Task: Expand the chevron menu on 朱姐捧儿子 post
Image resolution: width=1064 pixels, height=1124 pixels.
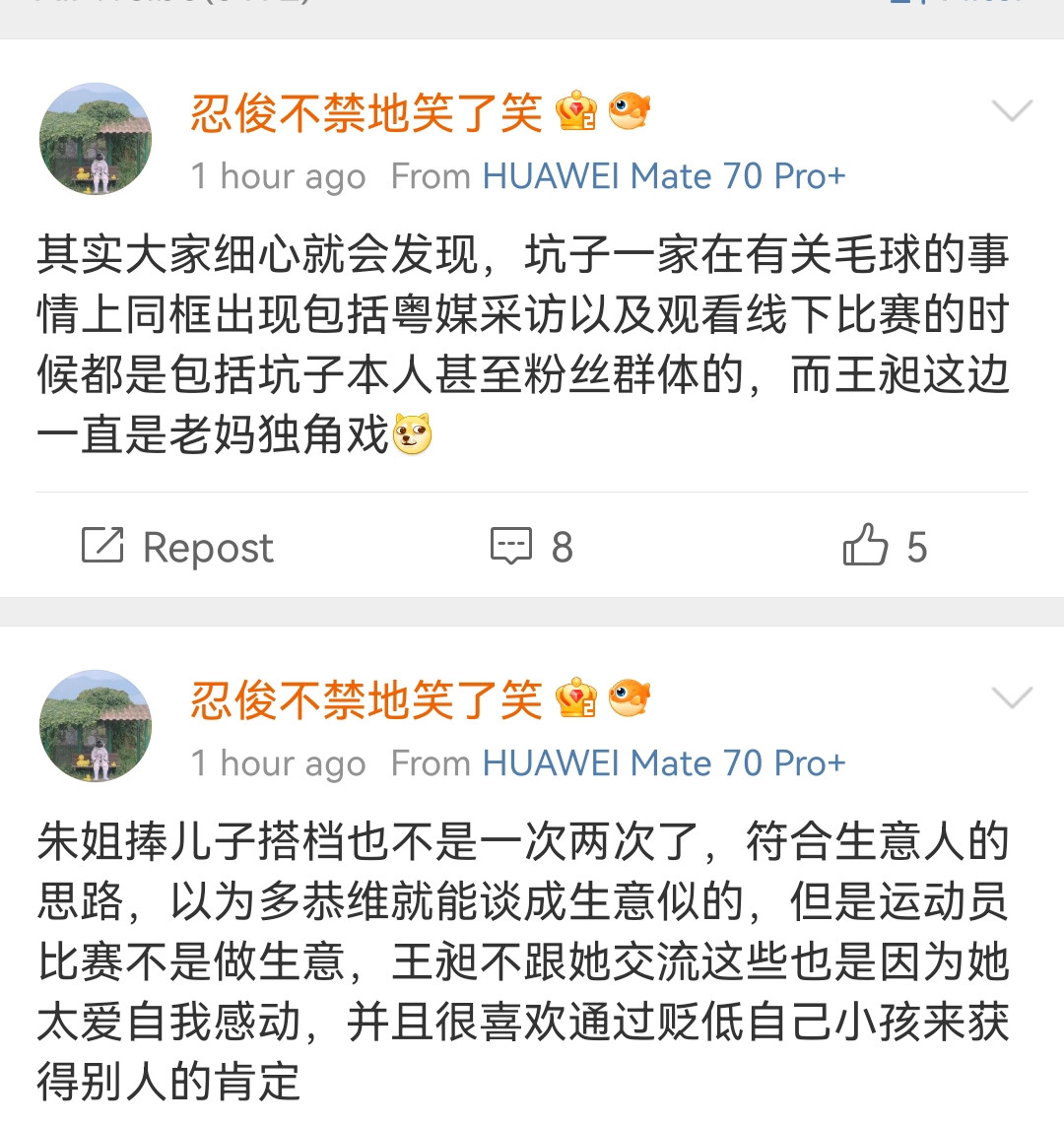Action: tap(1011, 697)
